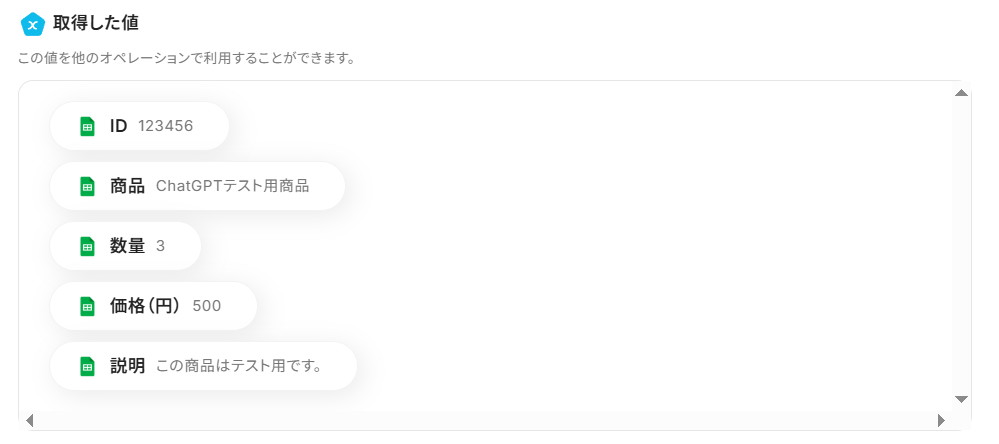Tap the scroll right arrow

point(941,420)
